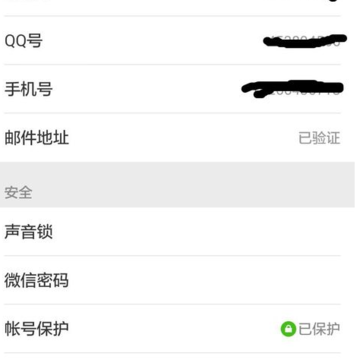
Task: Open the 邮件地址 row
Action: (x=177, y=138)
